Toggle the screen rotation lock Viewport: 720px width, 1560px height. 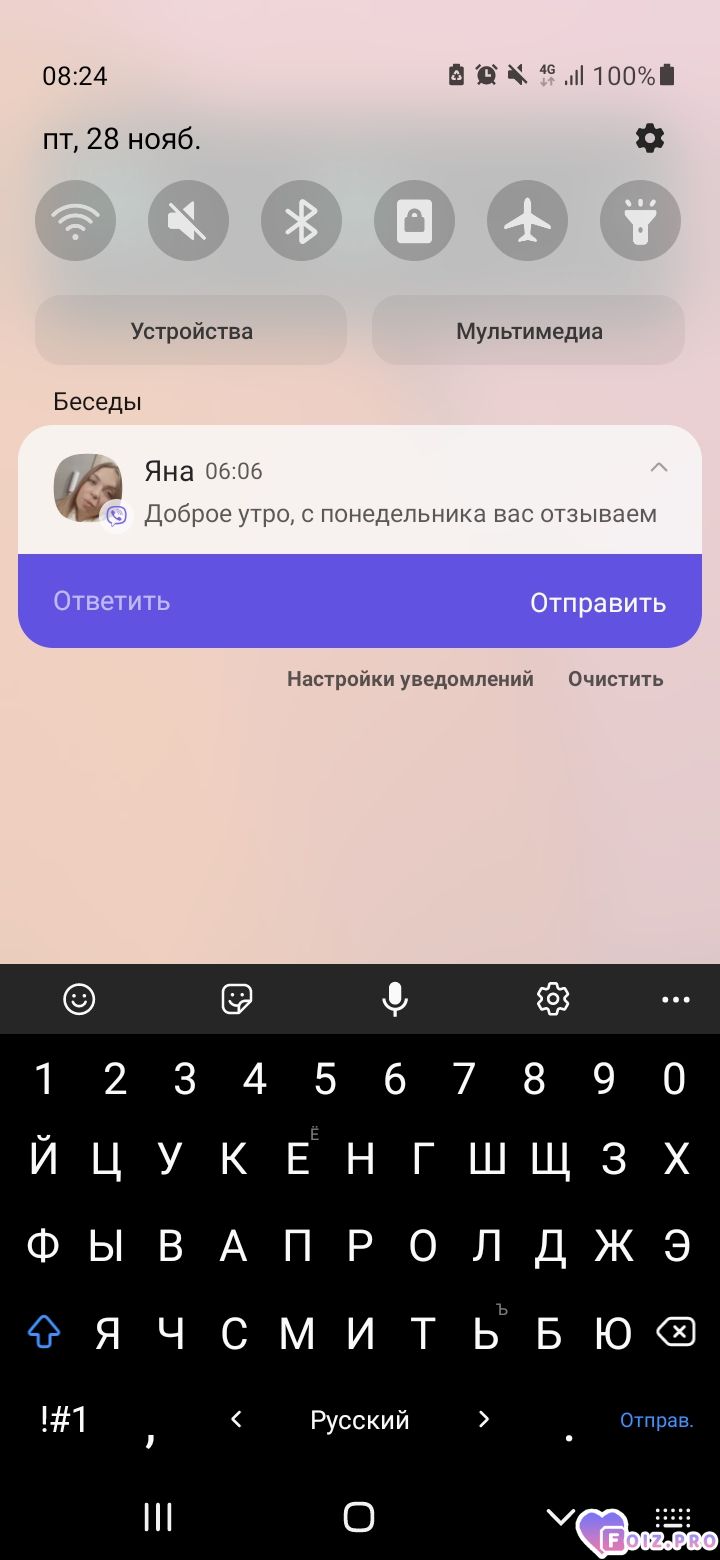pyautogui.click(x=414, y=221)
